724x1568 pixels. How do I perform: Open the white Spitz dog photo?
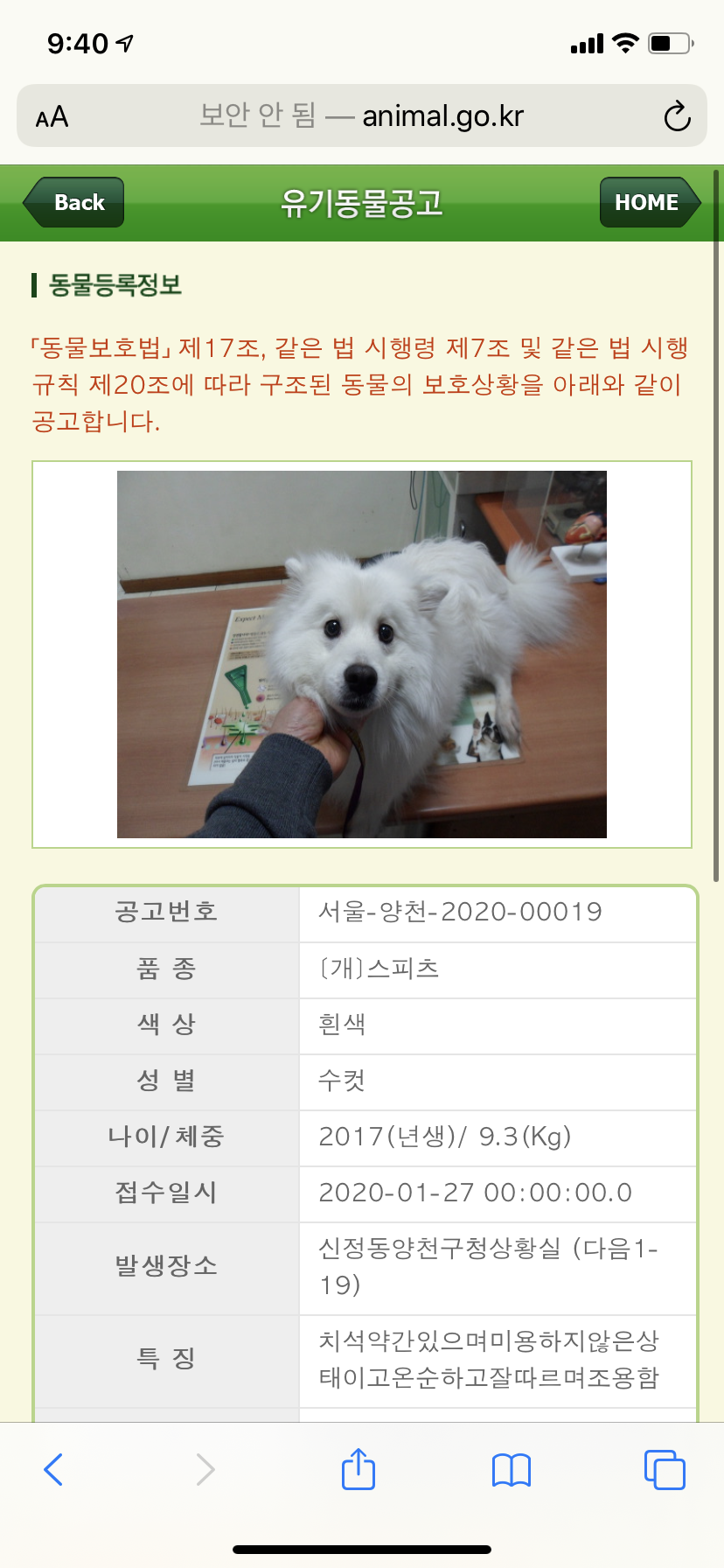tap(362, 654)
